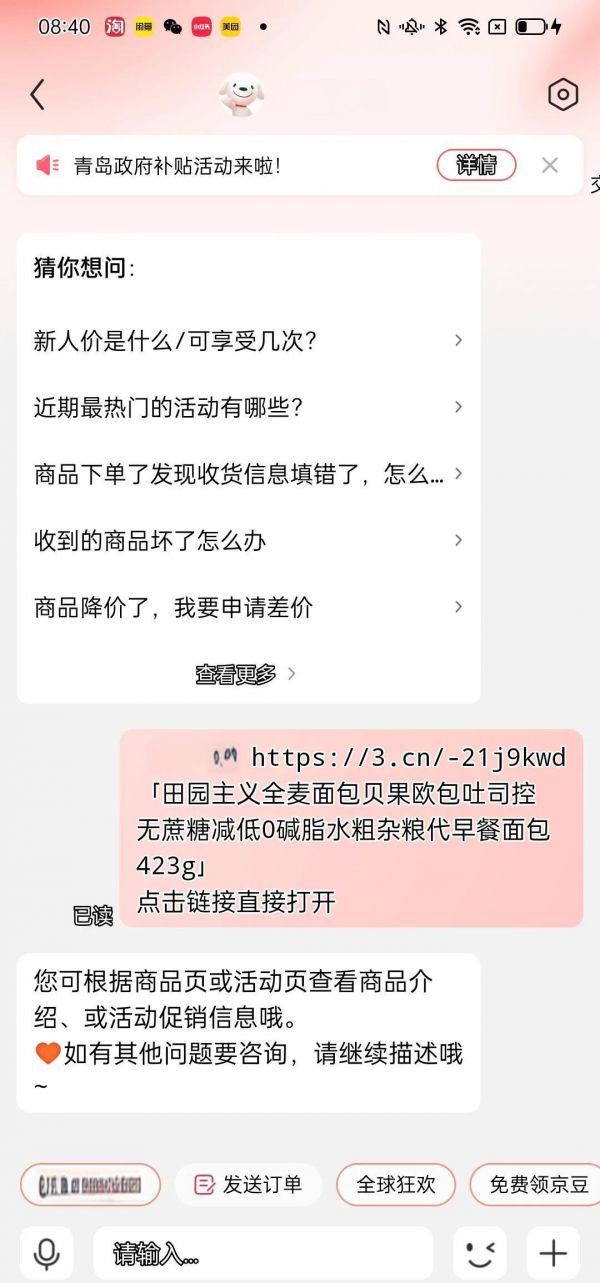Go back using the top-left arrow

[38, 95]
